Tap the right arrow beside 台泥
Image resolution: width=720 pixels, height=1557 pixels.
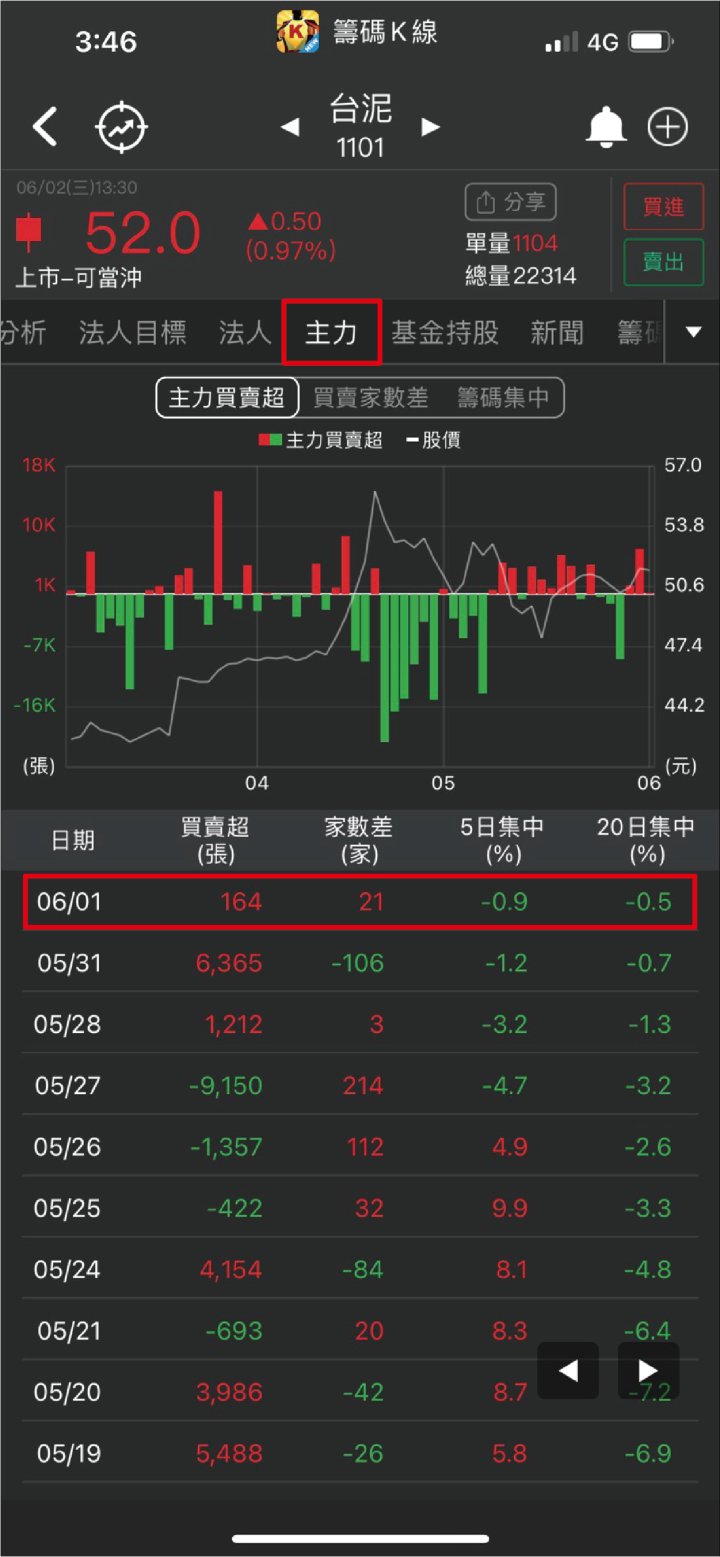(x=430, y=127)
